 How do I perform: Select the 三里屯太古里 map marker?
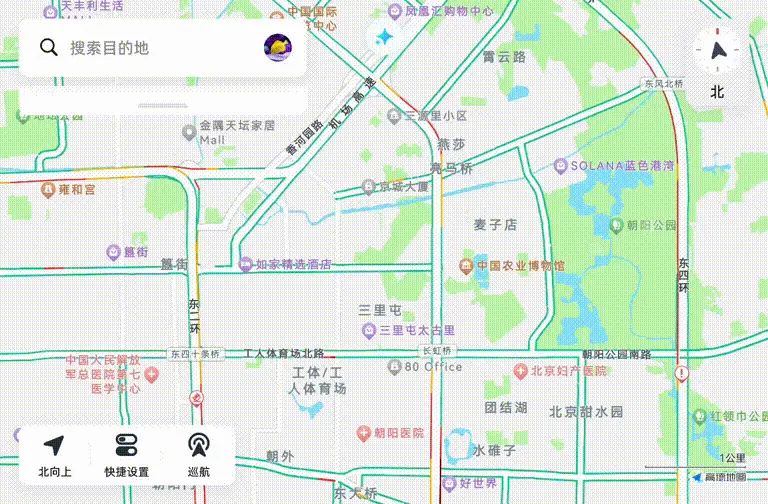[x=370, y=330]
